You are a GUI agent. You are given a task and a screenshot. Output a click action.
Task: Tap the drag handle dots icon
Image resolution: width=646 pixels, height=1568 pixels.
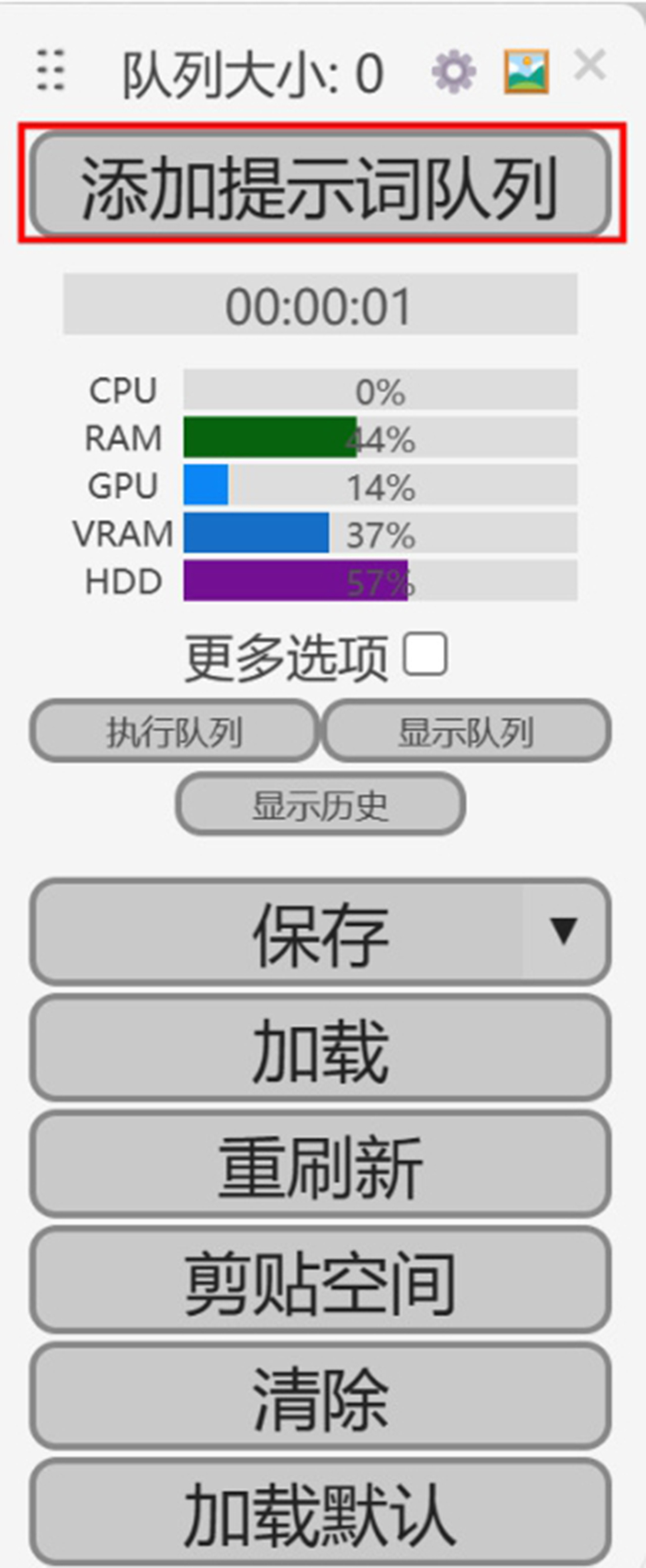51,70
